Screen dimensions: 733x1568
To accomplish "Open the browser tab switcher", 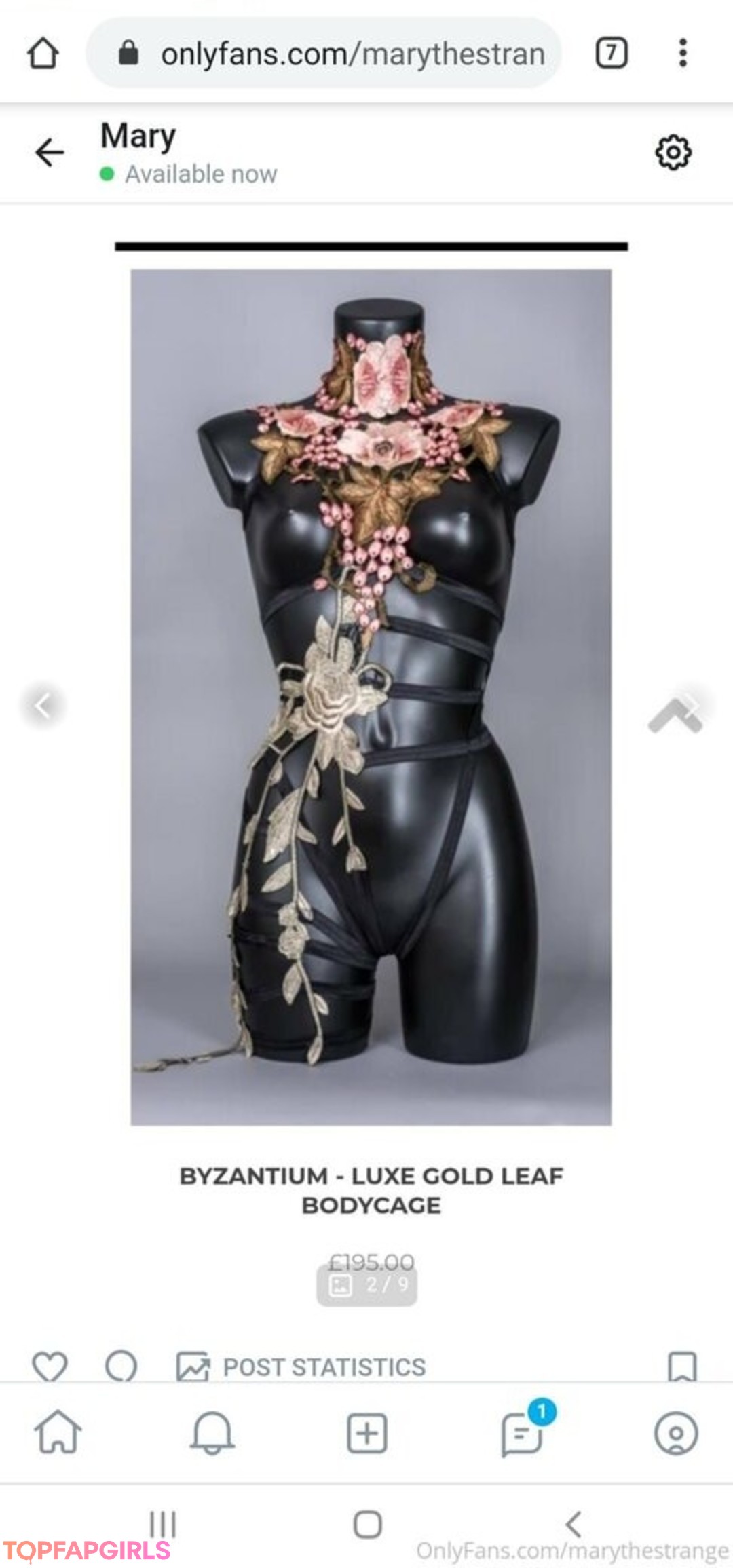I will 611,53.
